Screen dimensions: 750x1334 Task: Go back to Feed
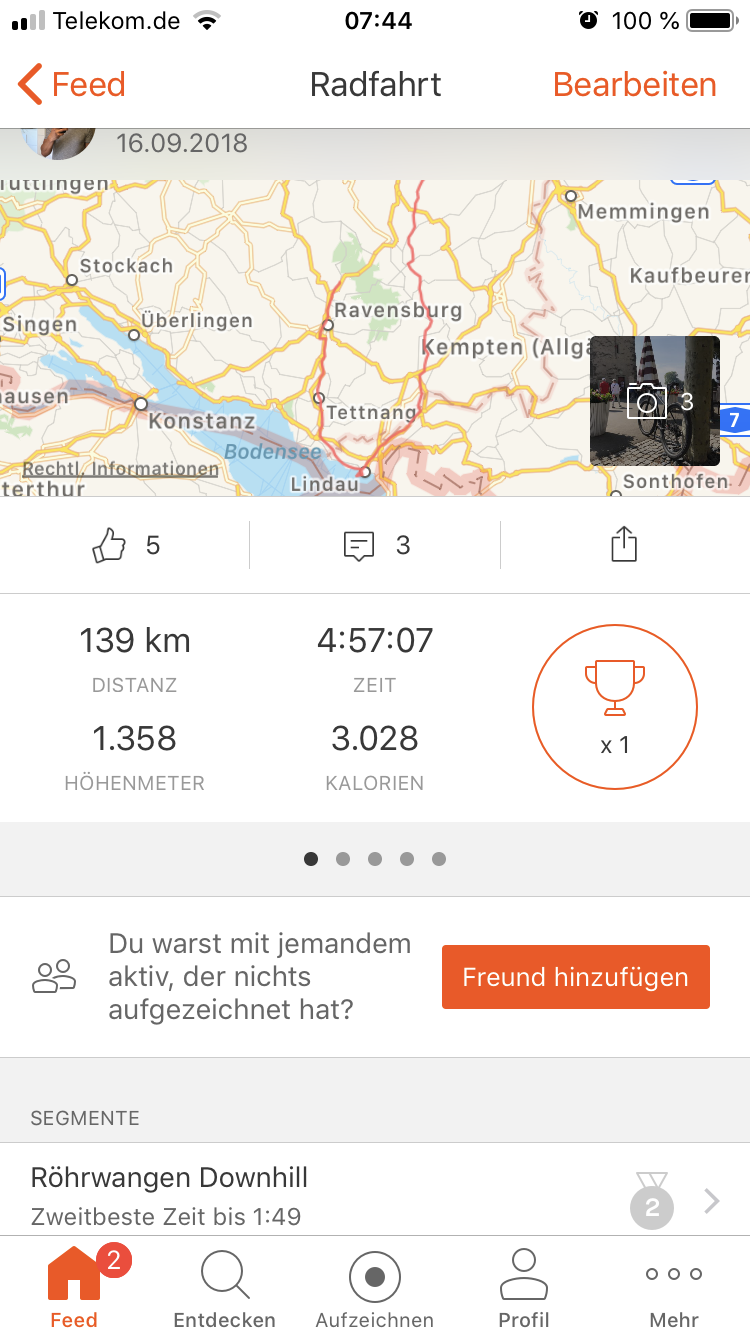click(x=72, y=85)
